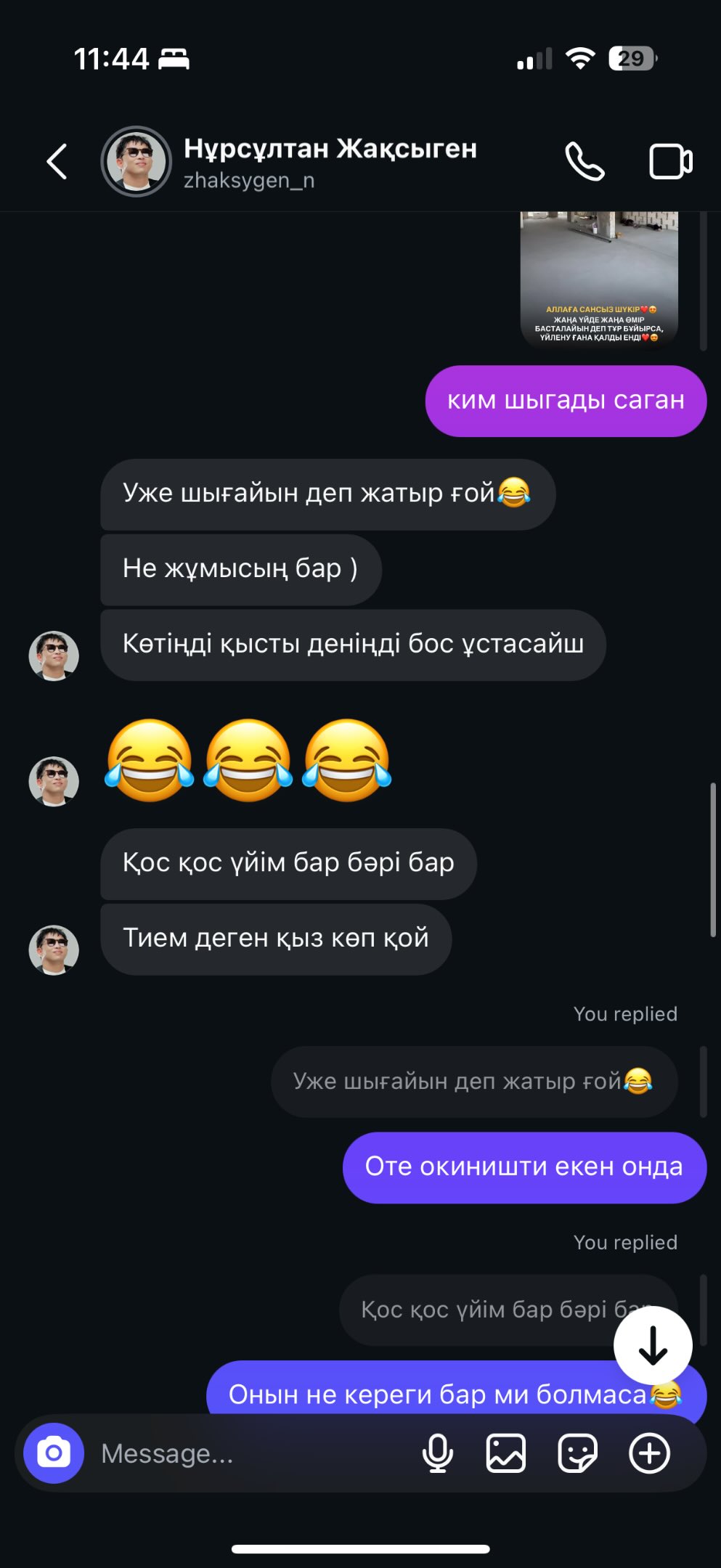
Task: Tap the Message text field
Action: (x=247, y=1453)
